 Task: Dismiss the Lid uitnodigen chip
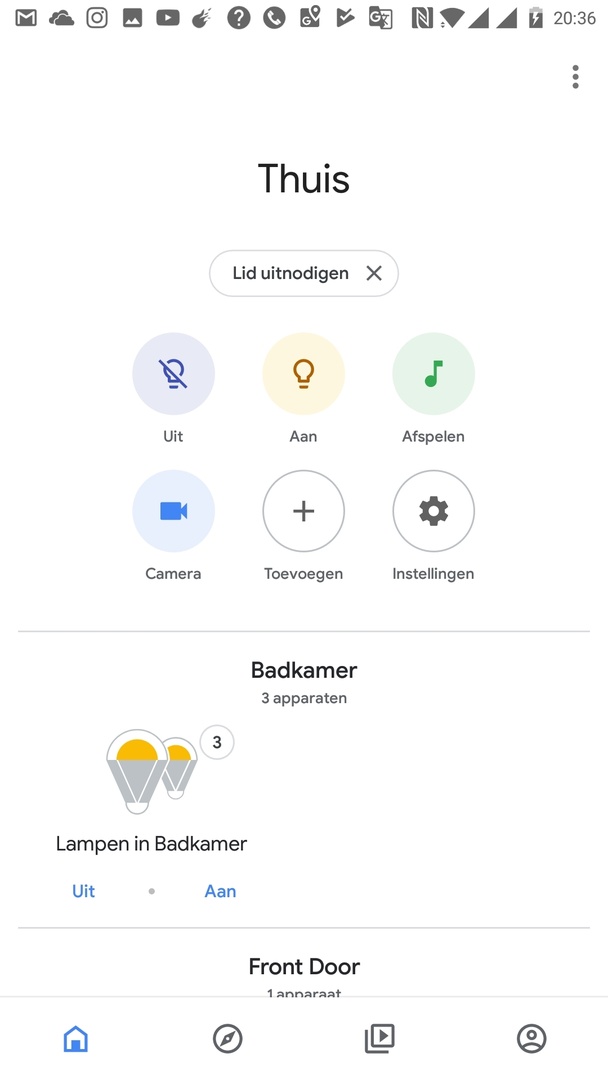coord(374,273)
